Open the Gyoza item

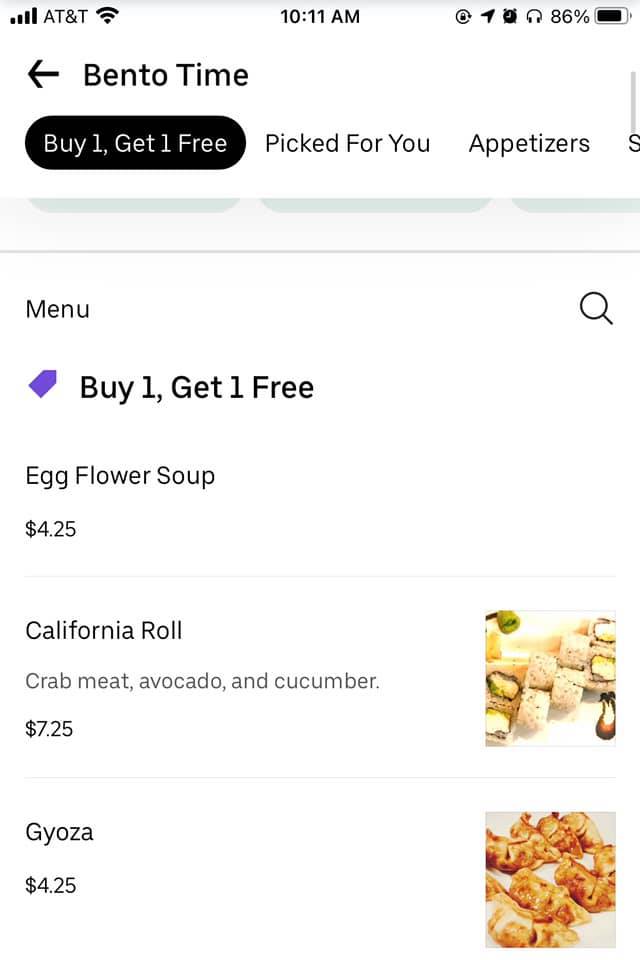coord(60,832)
